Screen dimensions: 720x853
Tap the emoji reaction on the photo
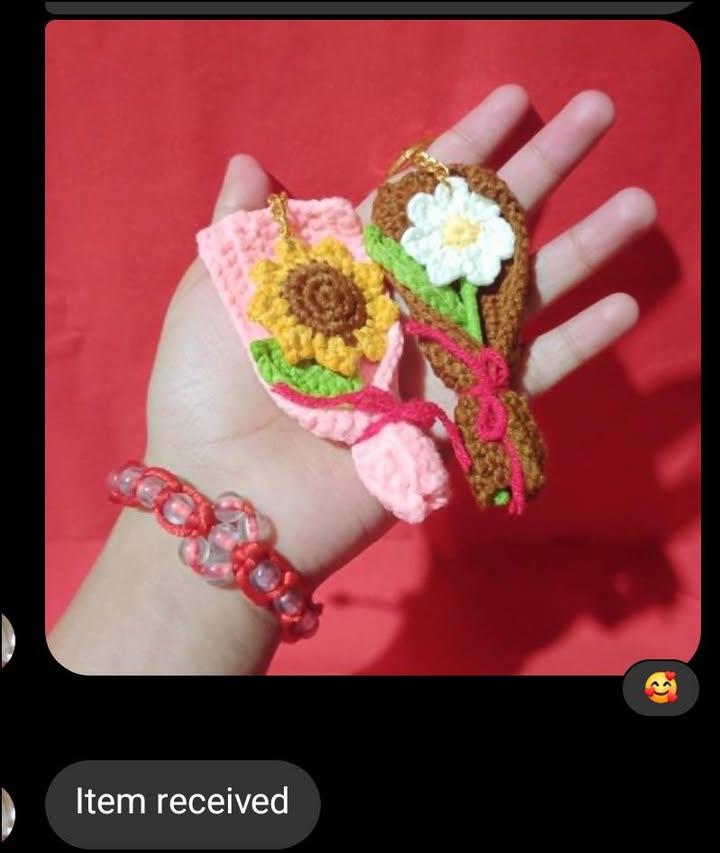(660, 688)
